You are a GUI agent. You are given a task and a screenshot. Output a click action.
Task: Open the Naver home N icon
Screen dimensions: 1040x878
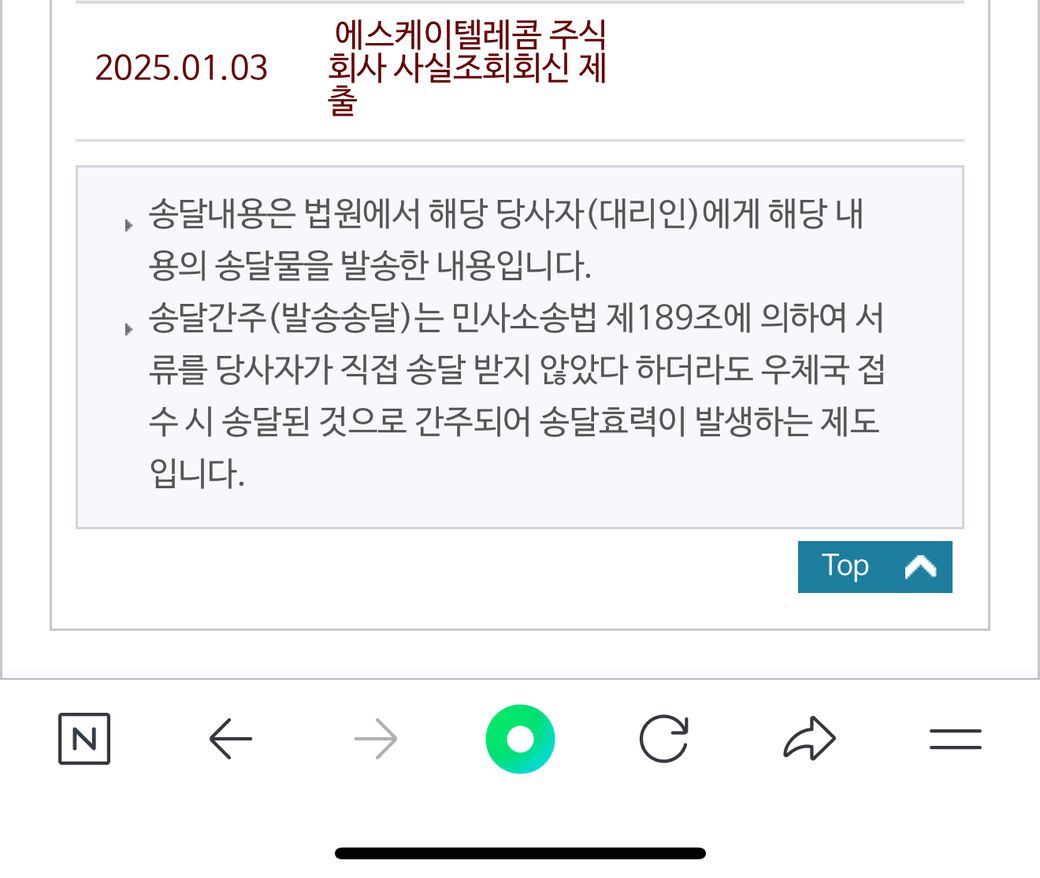point(84,740)
